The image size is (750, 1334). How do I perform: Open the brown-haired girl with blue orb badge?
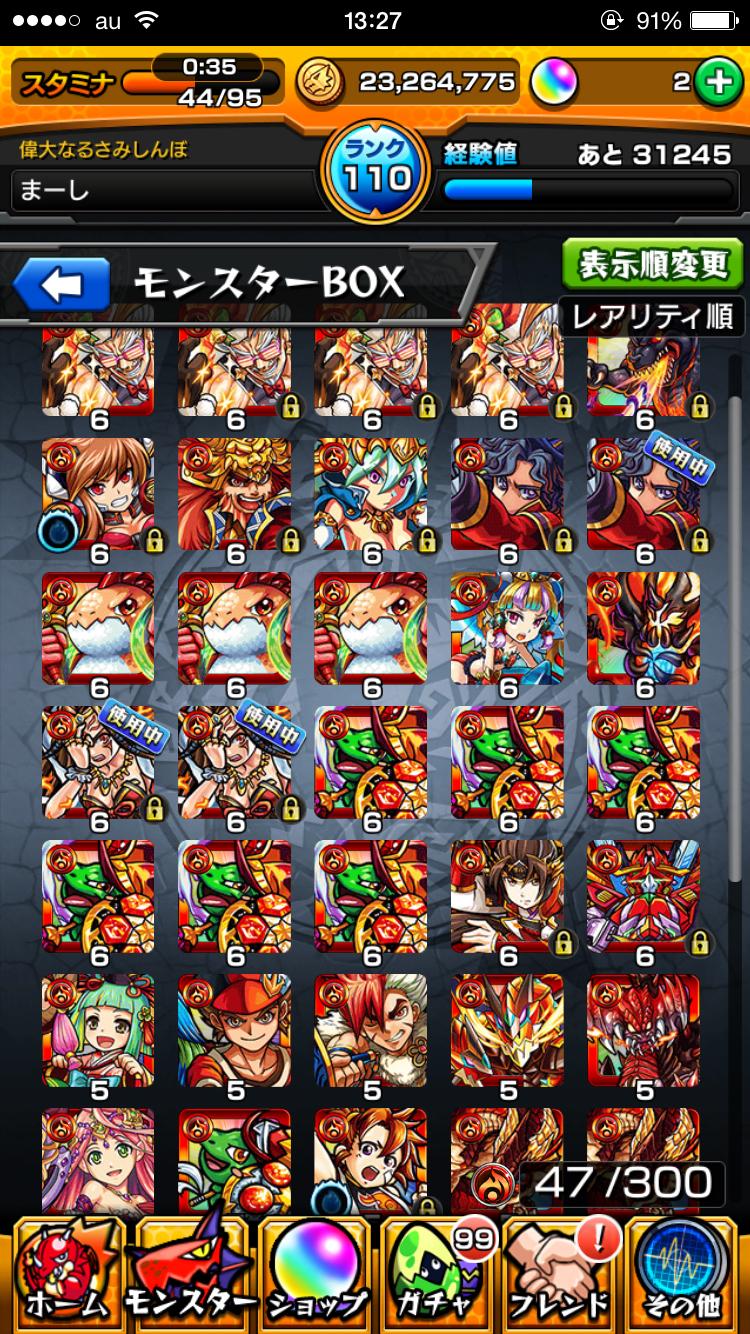pos(98,494)
